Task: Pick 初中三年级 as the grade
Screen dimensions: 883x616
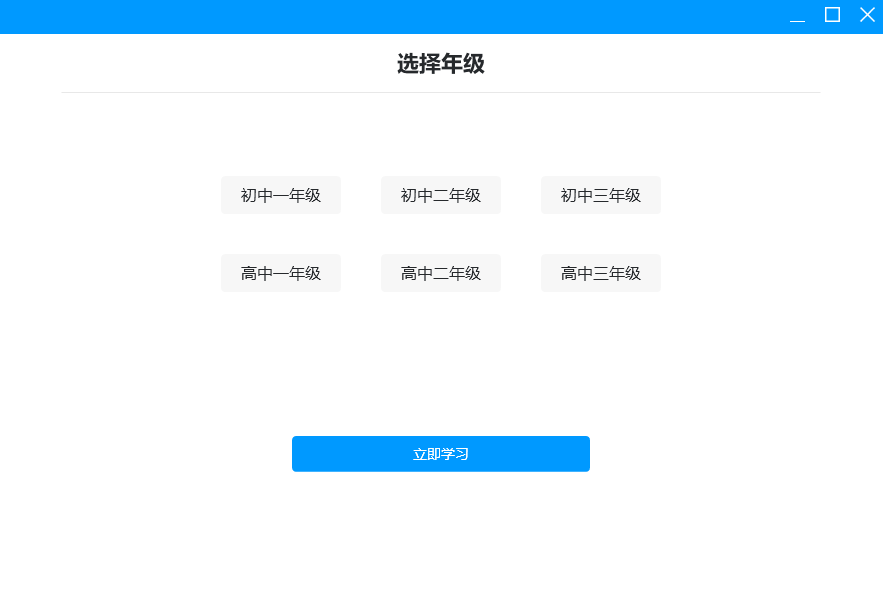Action: pyautogui.click(x=601, y=195)
